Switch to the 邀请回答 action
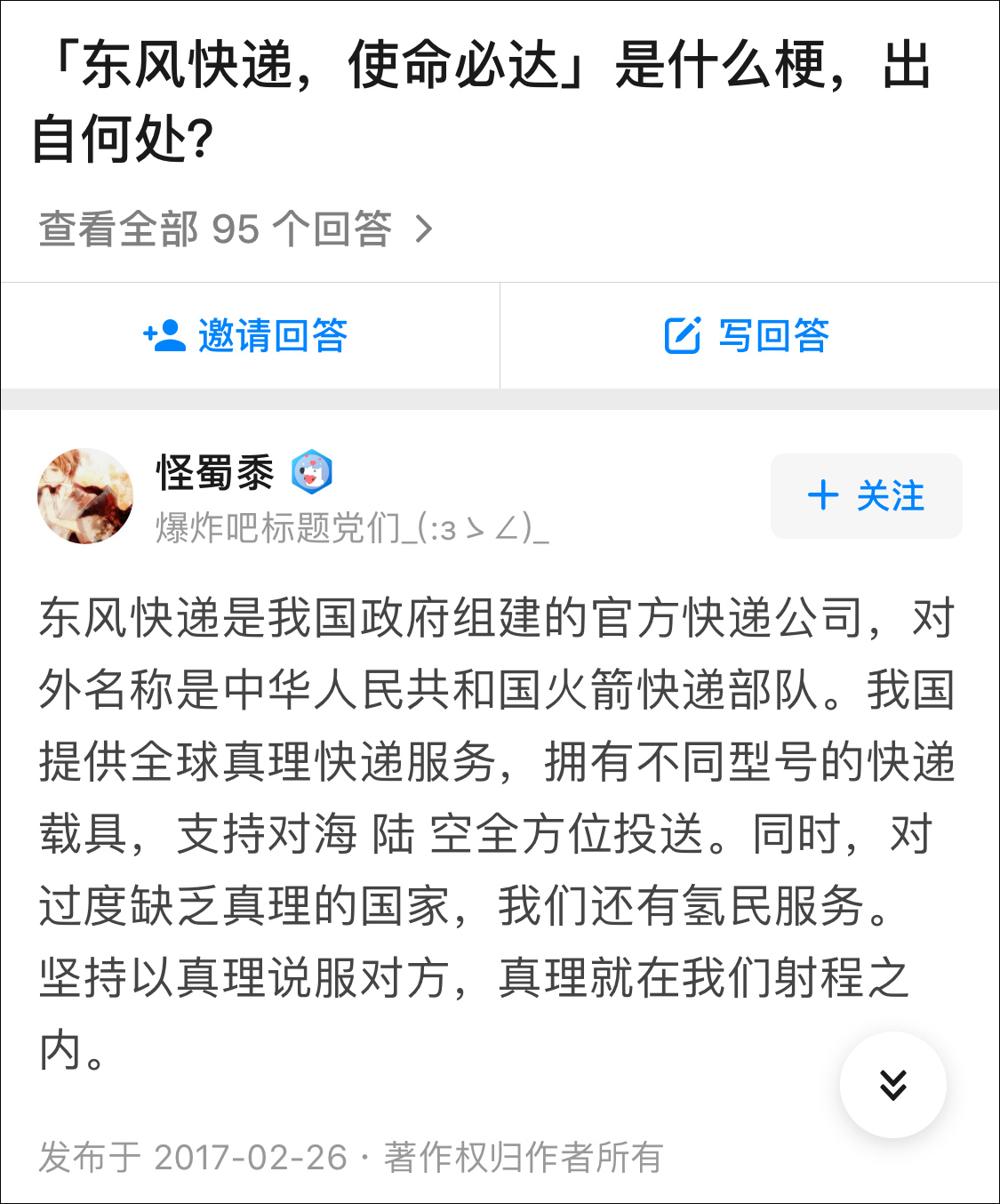This screenshot has width=1000, height=1204. pyautogui.click(x=249, y=336)
